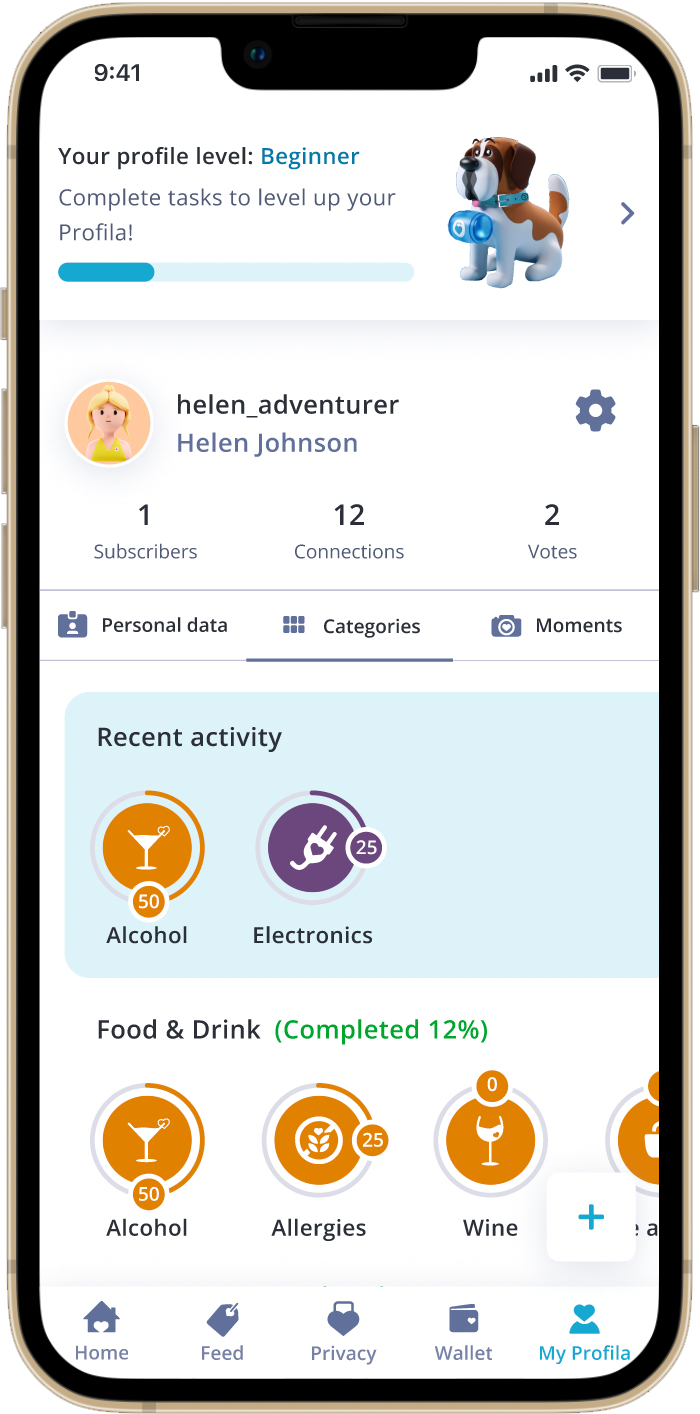Open profile settings gear
700x1414 pixels.
pos(595,411)
